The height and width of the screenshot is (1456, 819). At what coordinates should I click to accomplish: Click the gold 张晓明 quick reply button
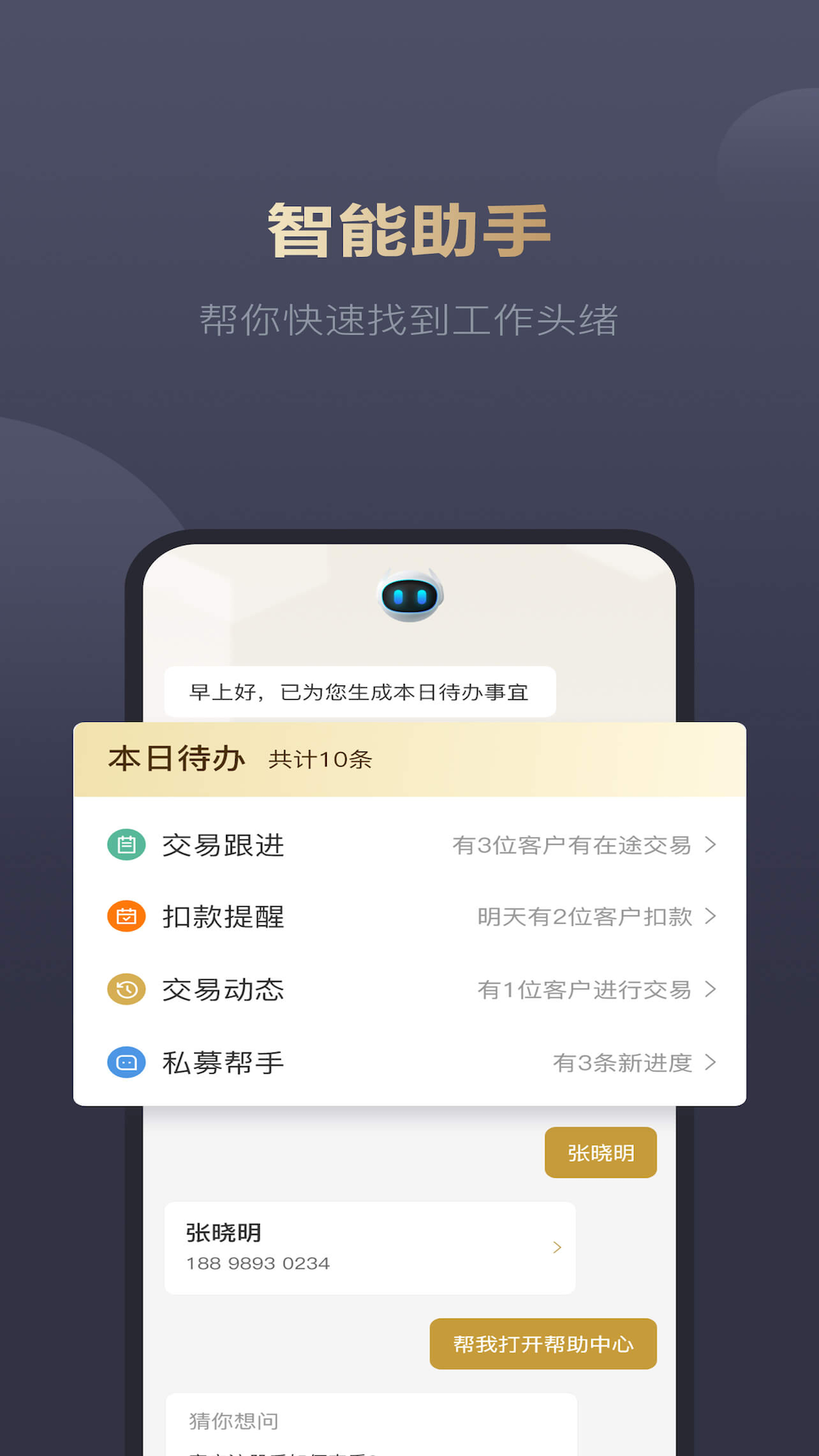[x=600, y=1152]
